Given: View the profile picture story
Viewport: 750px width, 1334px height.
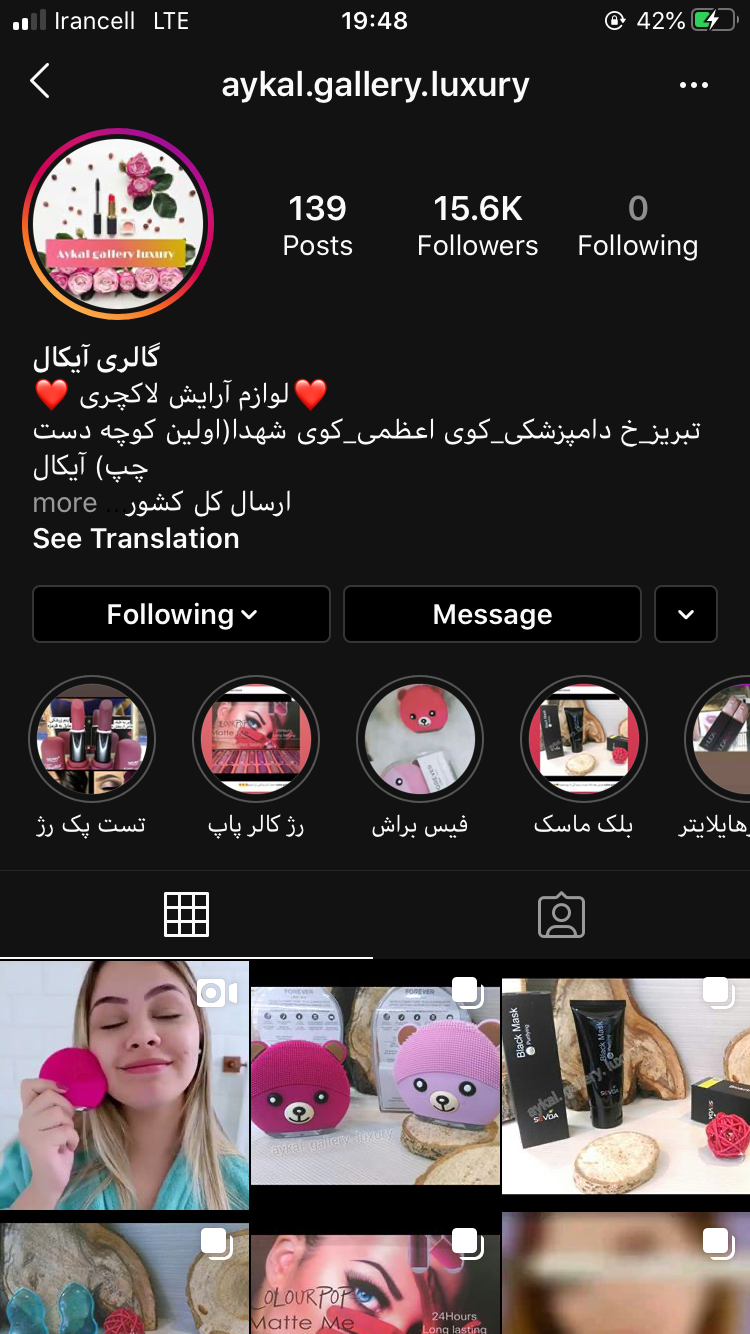Looking at the screenshot, I should tap(118, 224).
